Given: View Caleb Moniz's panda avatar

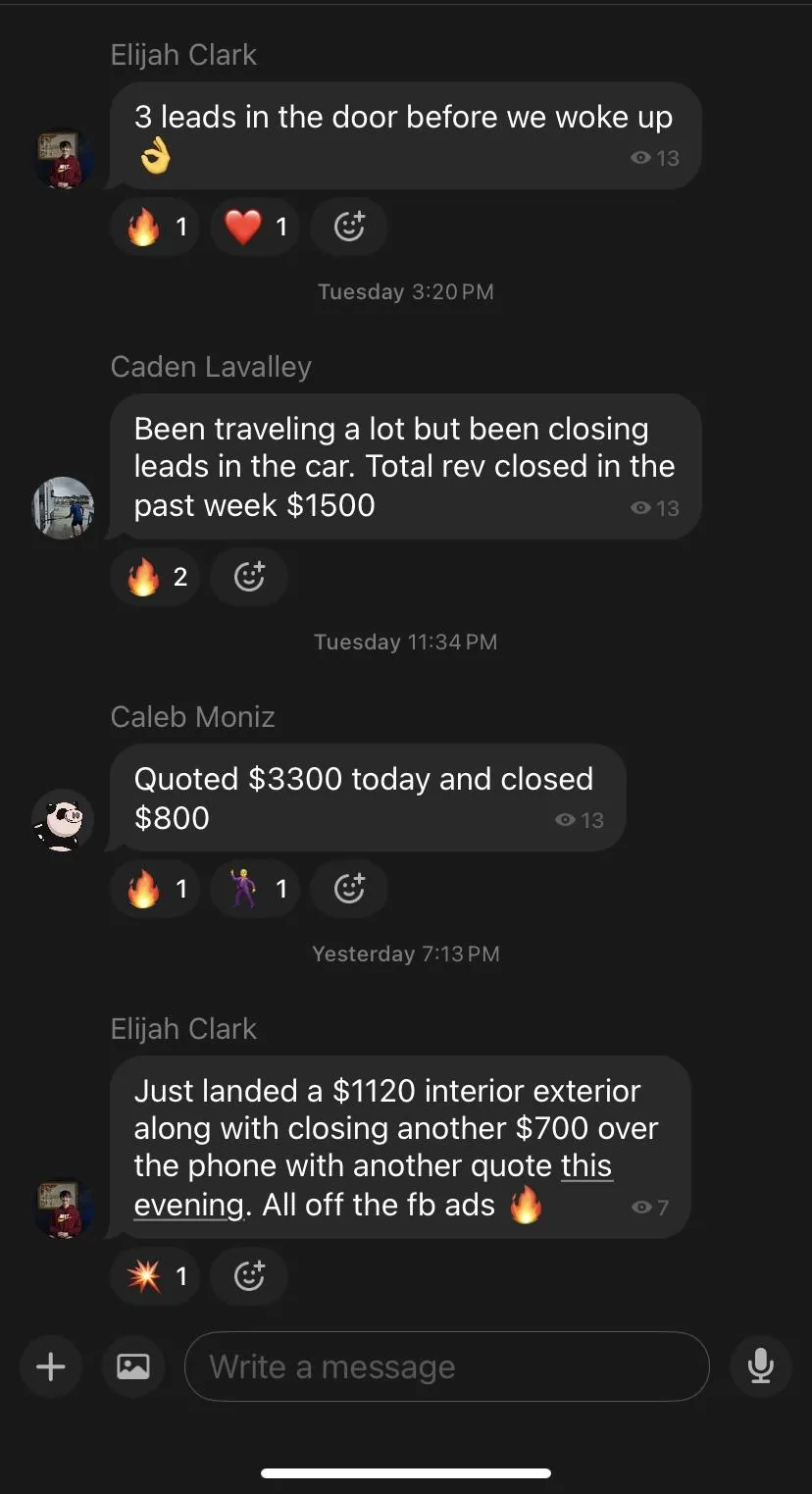Looking at the screenshot, I should point(63,820).
